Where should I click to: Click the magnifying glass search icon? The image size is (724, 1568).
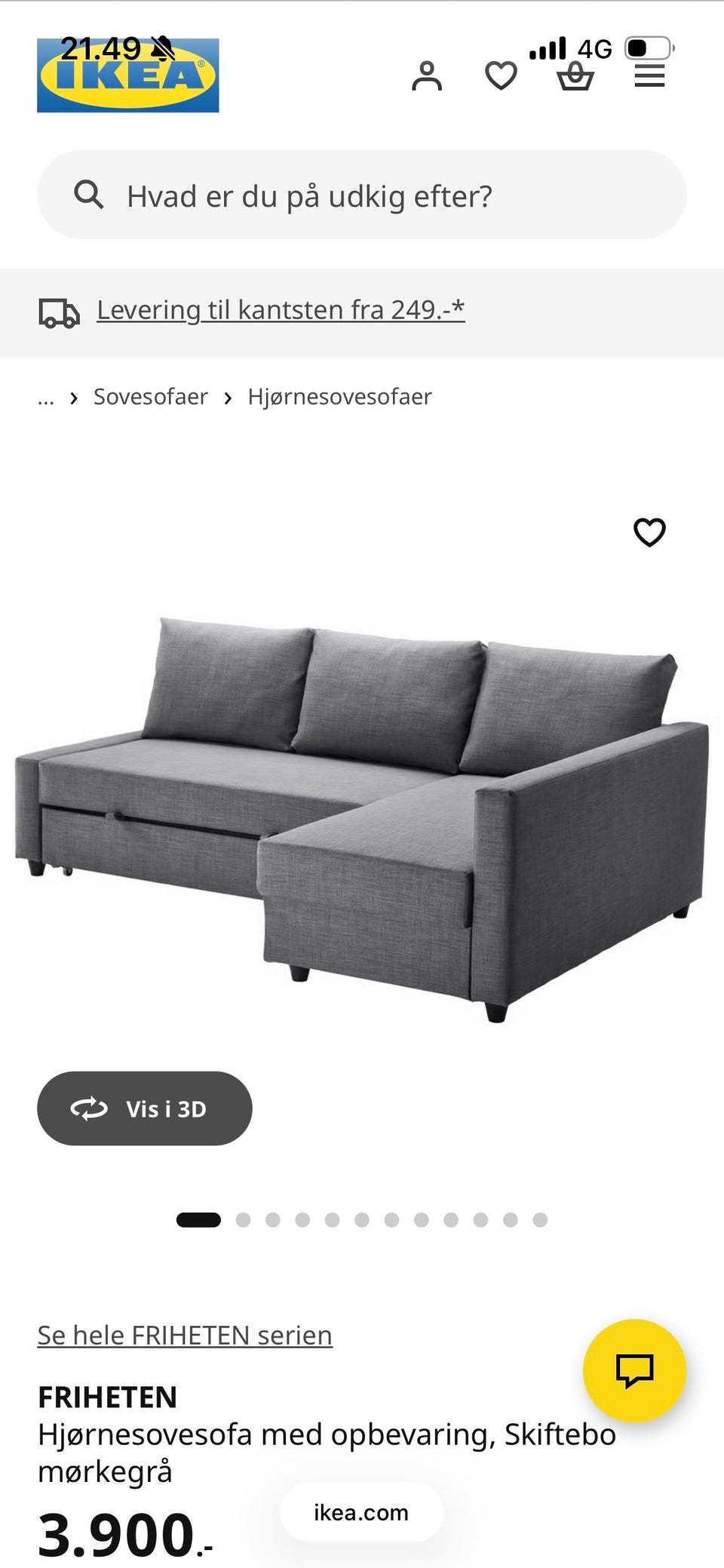pyautogui.click(x=89, y=195)
